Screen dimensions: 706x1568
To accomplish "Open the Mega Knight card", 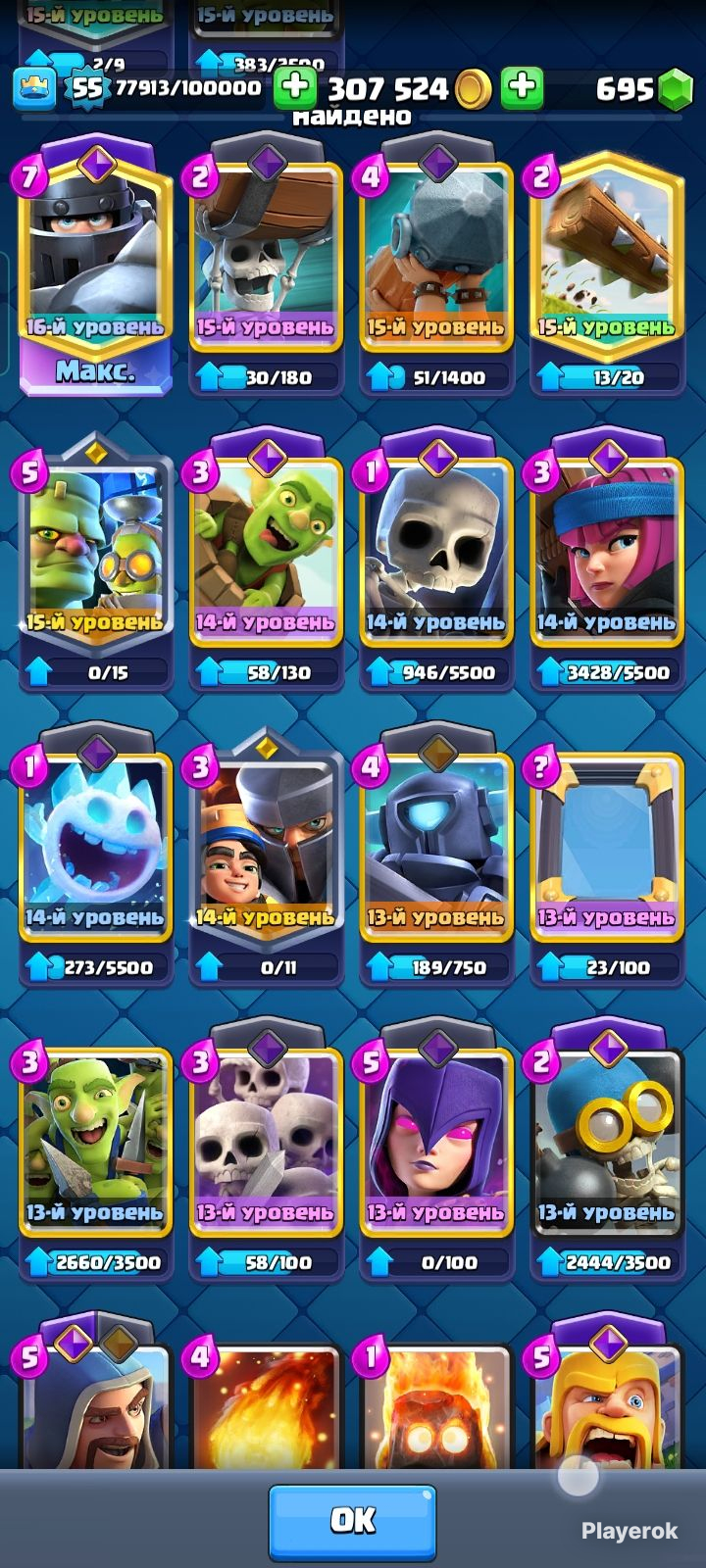I will click(95, 255).
